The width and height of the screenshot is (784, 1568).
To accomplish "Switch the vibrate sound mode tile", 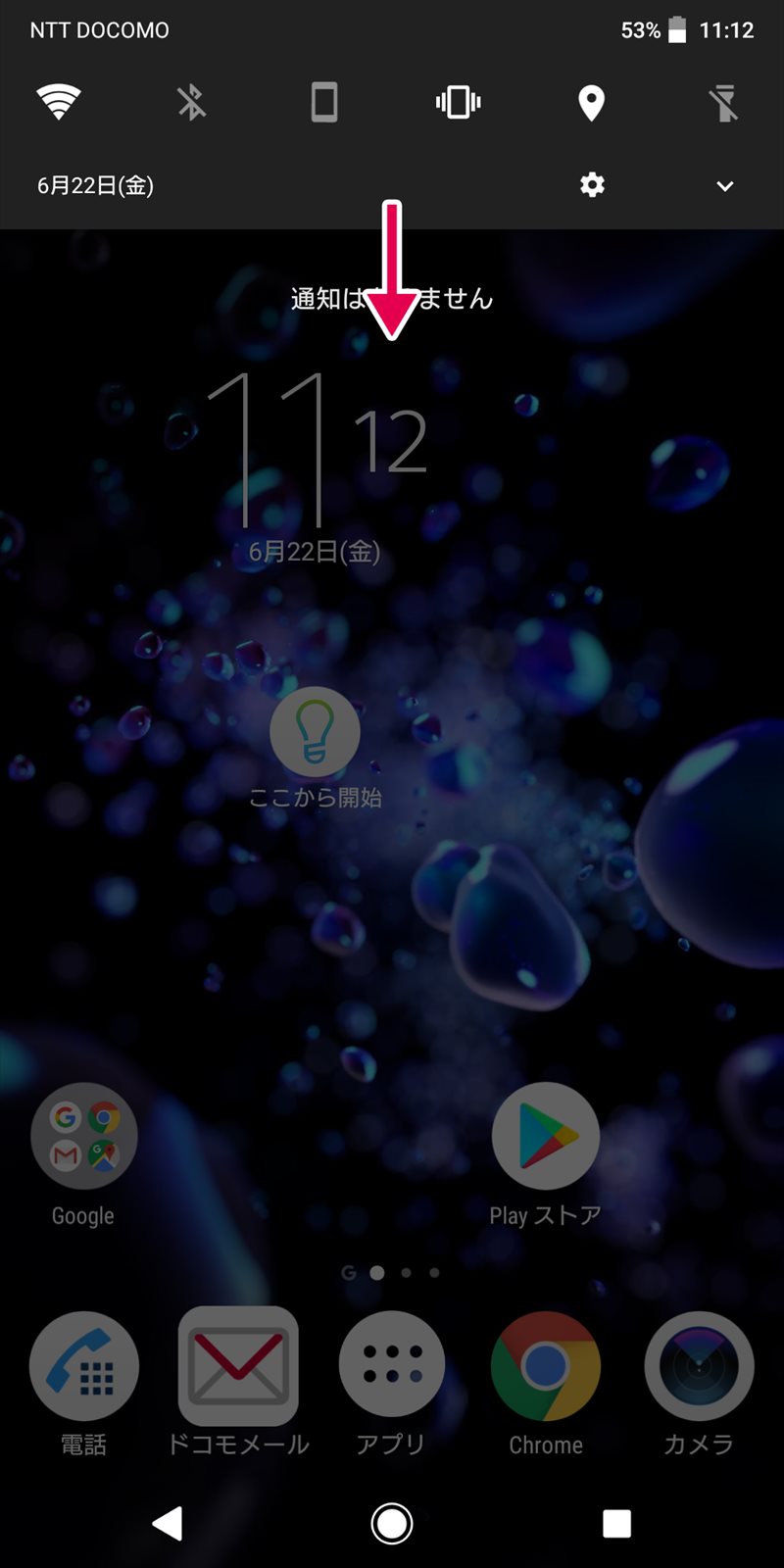I will [458, 102].
